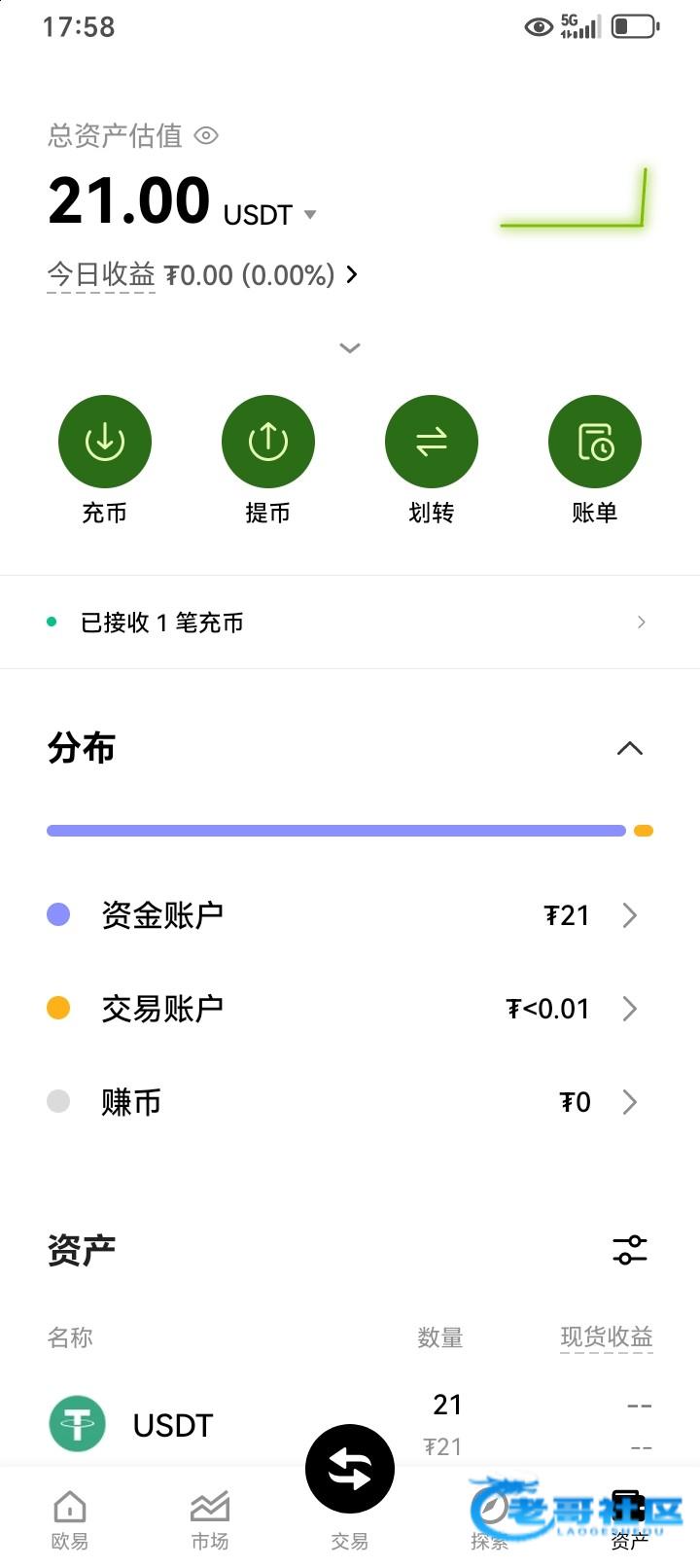
Task: Open today's earnings (今日收益) details
Action: 202,275
